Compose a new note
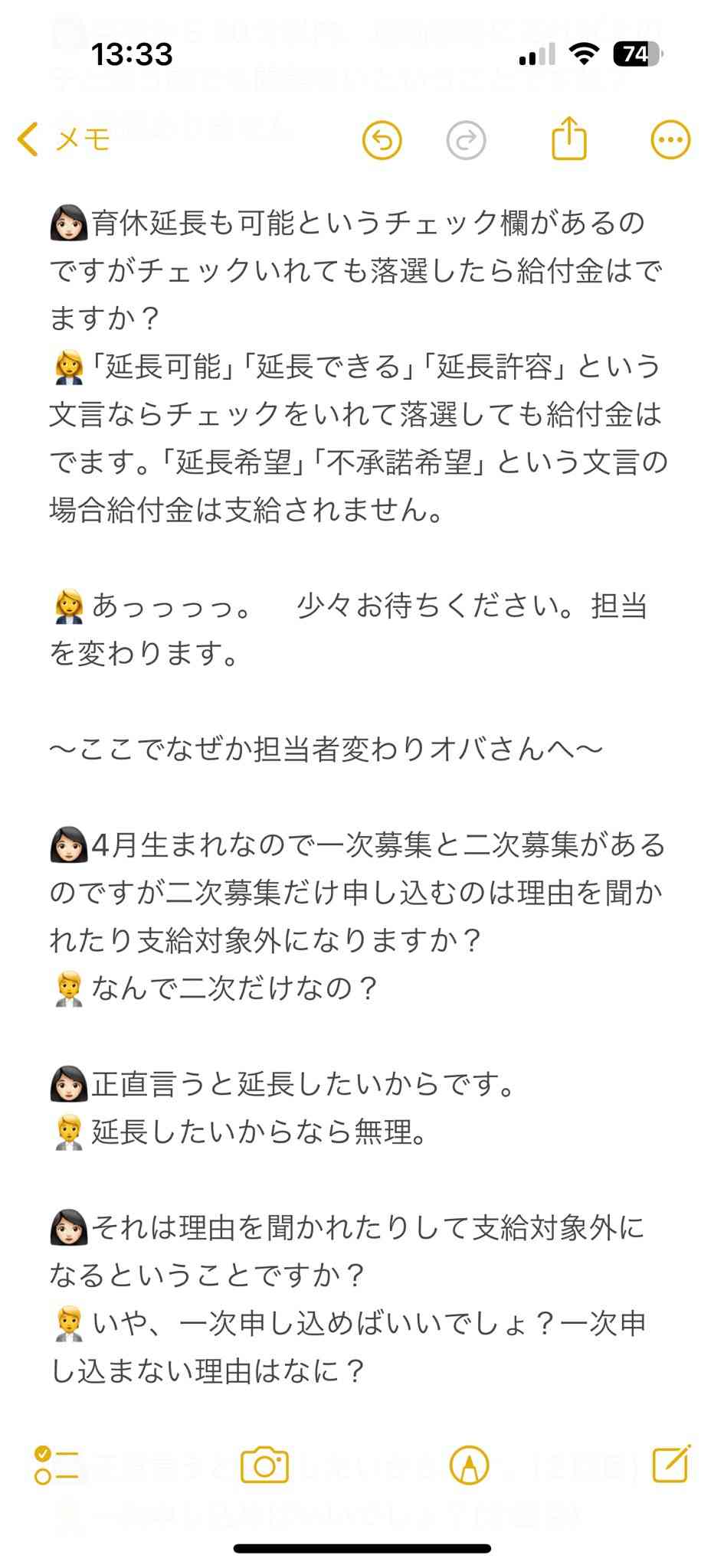Viewport: 724px width, 1568px height. coord(672,1464)
